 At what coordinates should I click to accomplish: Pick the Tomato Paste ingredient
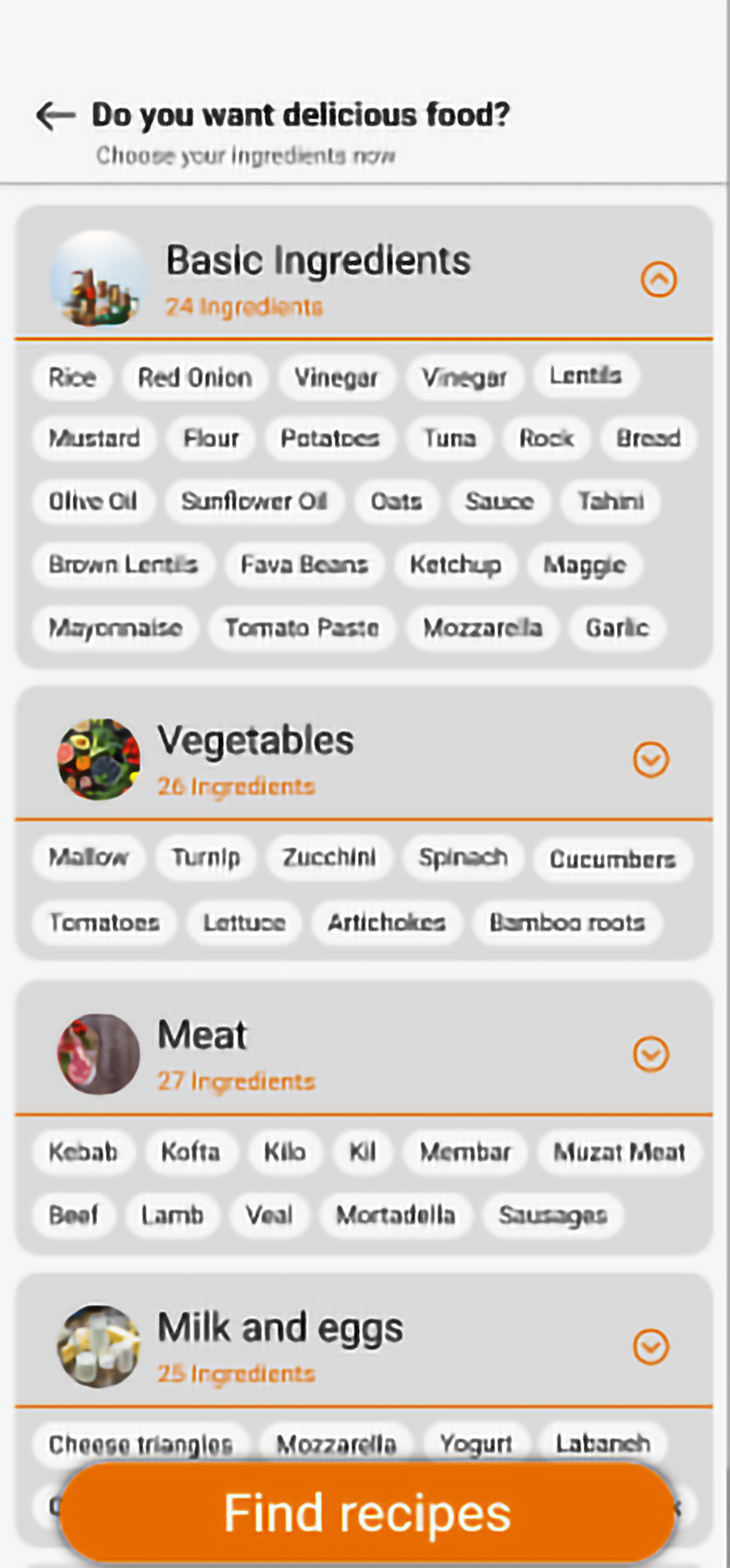[301, 628]
